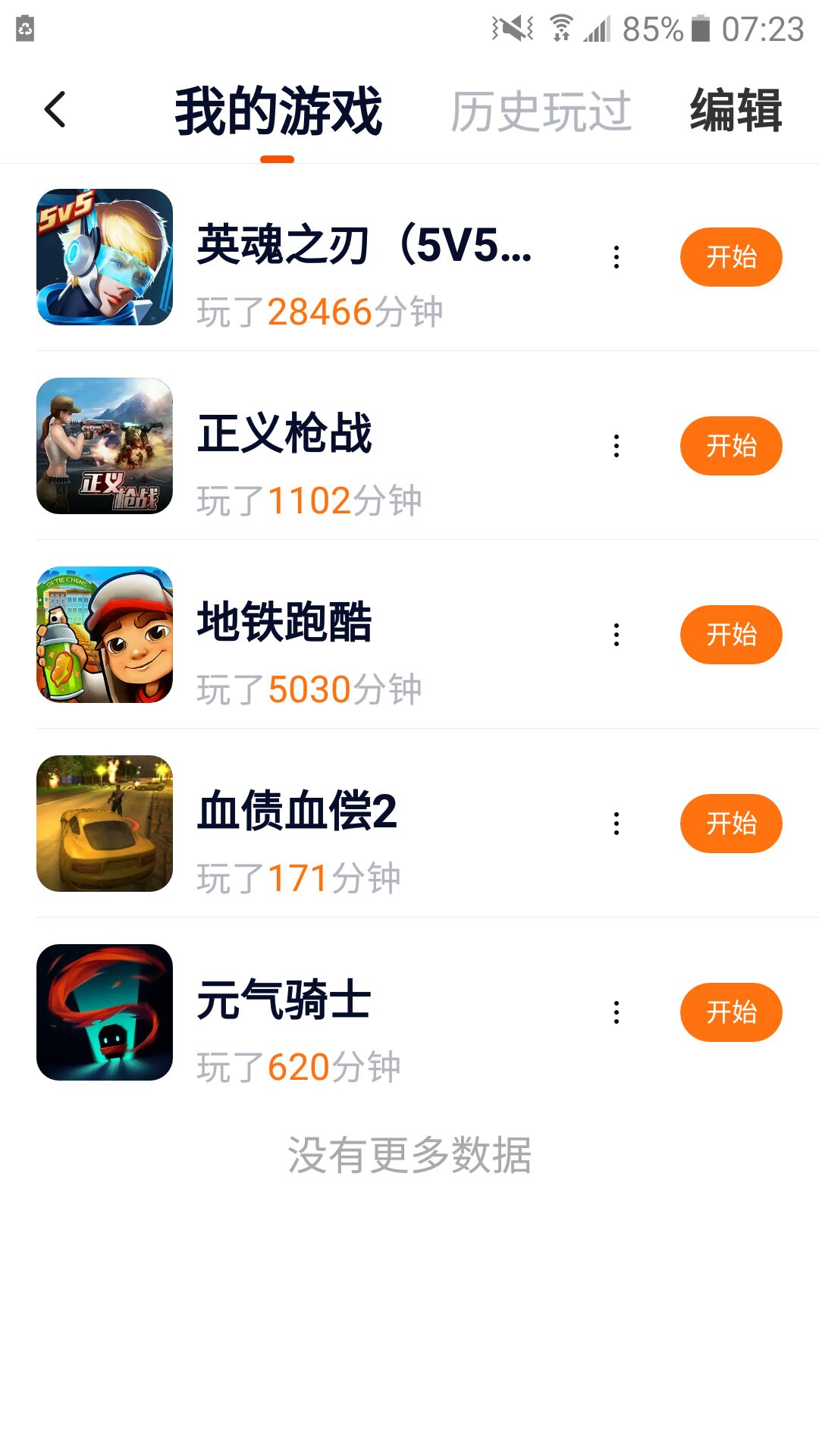Tap 编辑 to edit the game list
This screenshot has height=1456, width=819.
[x=735, y=111]
